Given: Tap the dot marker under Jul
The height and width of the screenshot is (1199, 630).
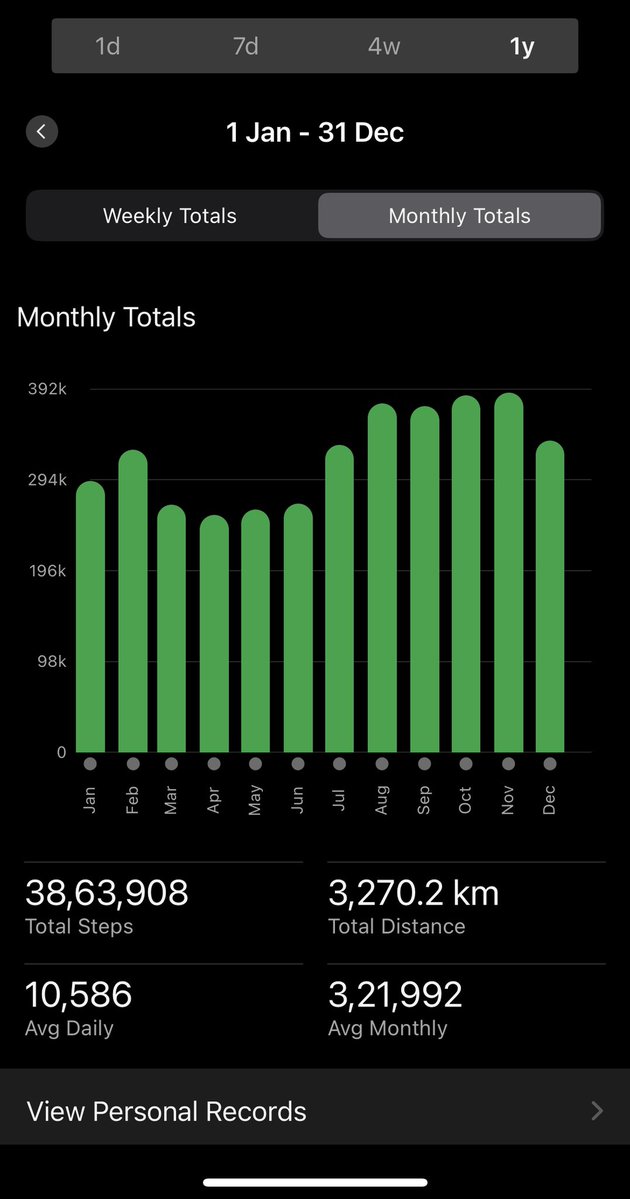Looking at the screenshot, I should 339,763.
